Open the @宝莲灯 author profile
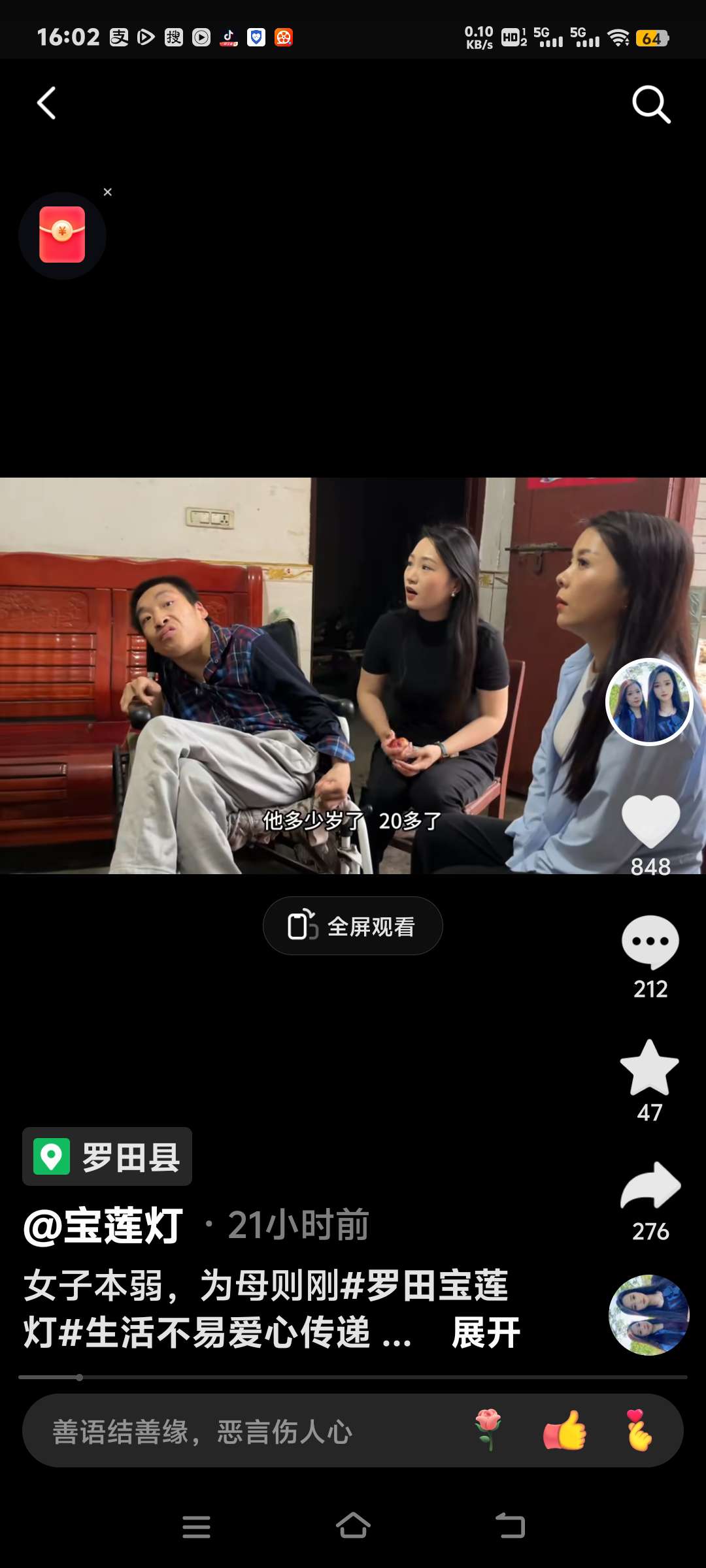Viewport: 706px width, 1568px height. 103,1226
